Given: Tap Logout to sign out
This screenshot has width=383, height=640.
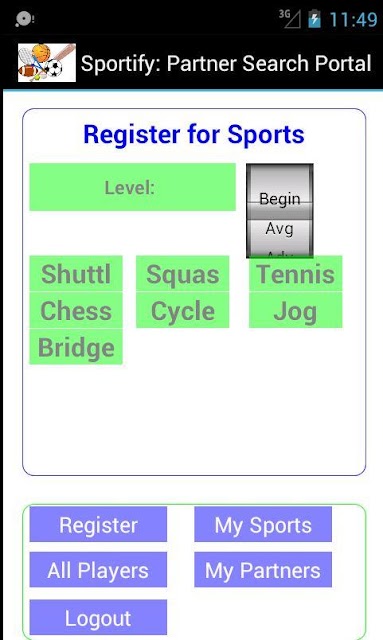Looking at the screenshot, I should pos(98,617).
